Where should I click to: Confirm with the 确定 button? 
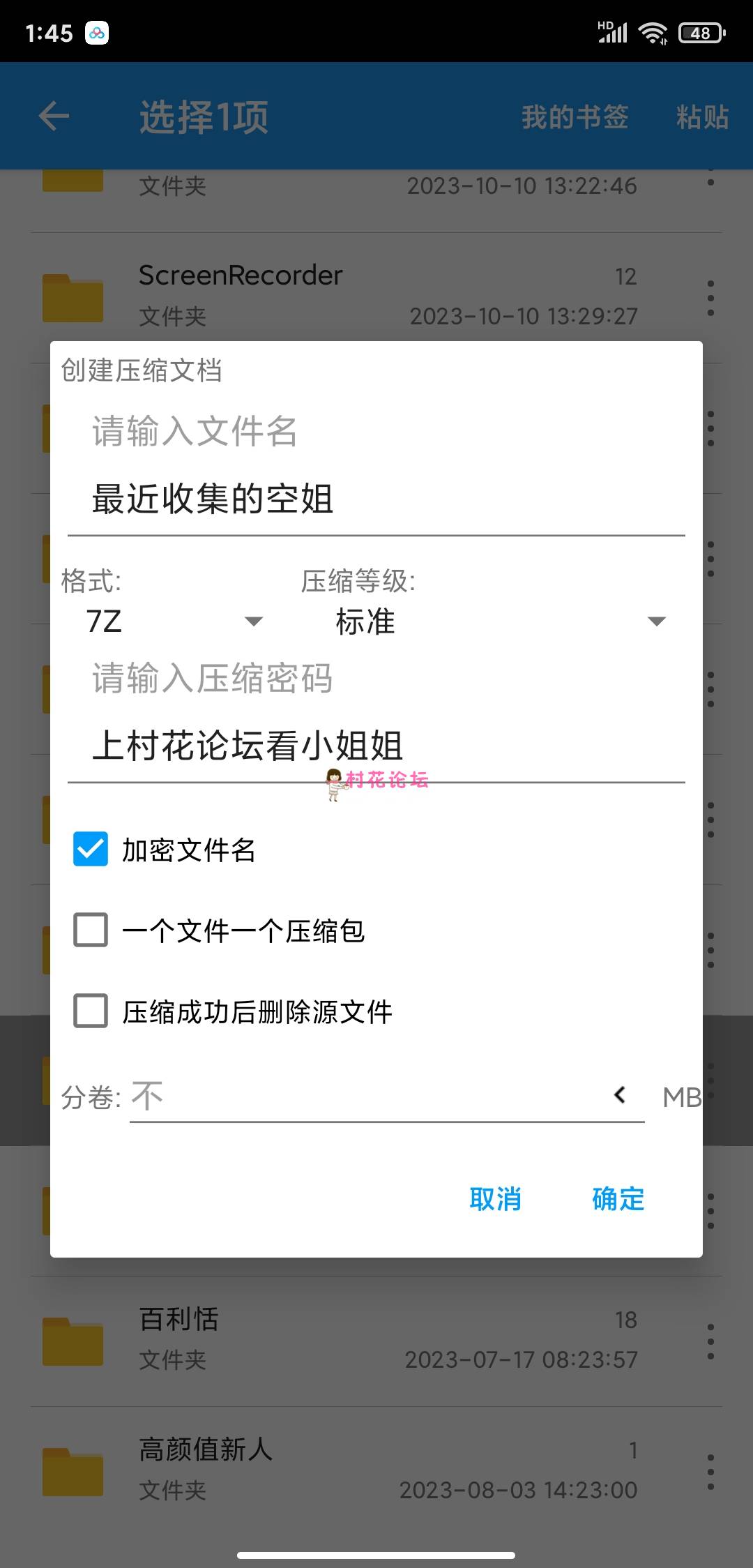tap(618, 1198)
